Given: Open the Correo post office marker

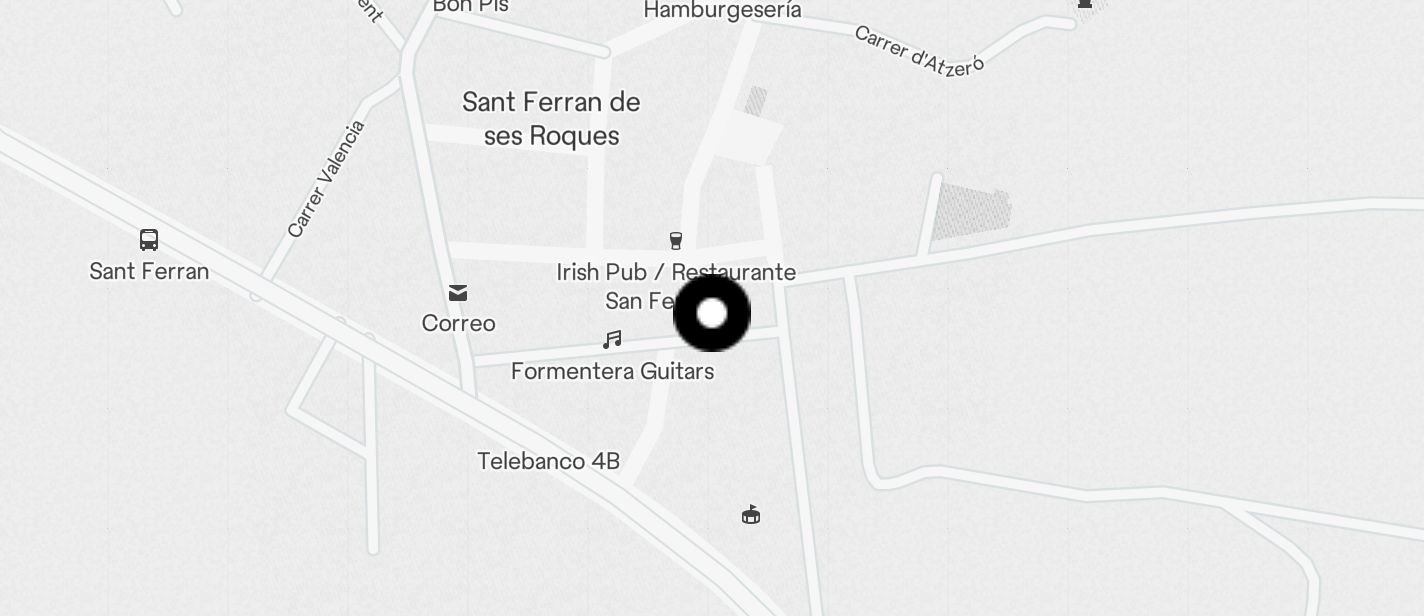Looking at the screenshot, I should [458, 293].
